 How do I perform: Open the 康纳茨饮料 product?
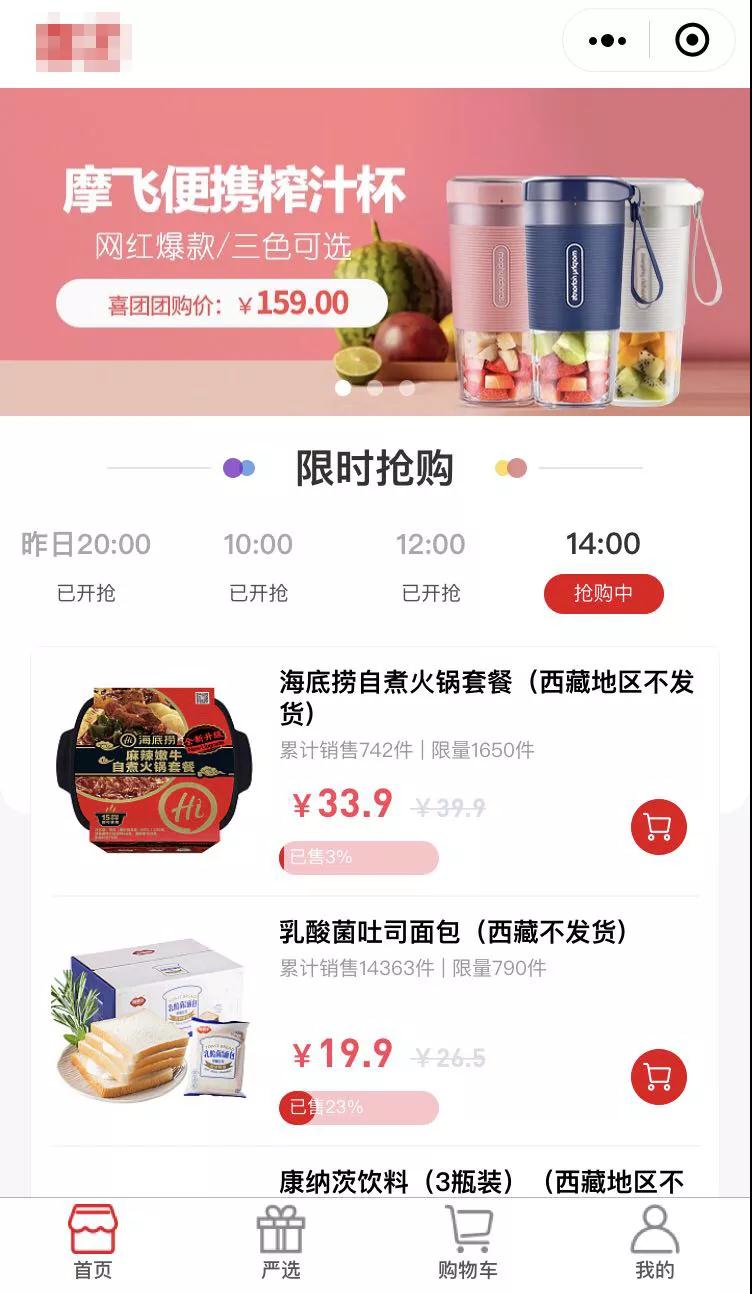click(482, 1181)
